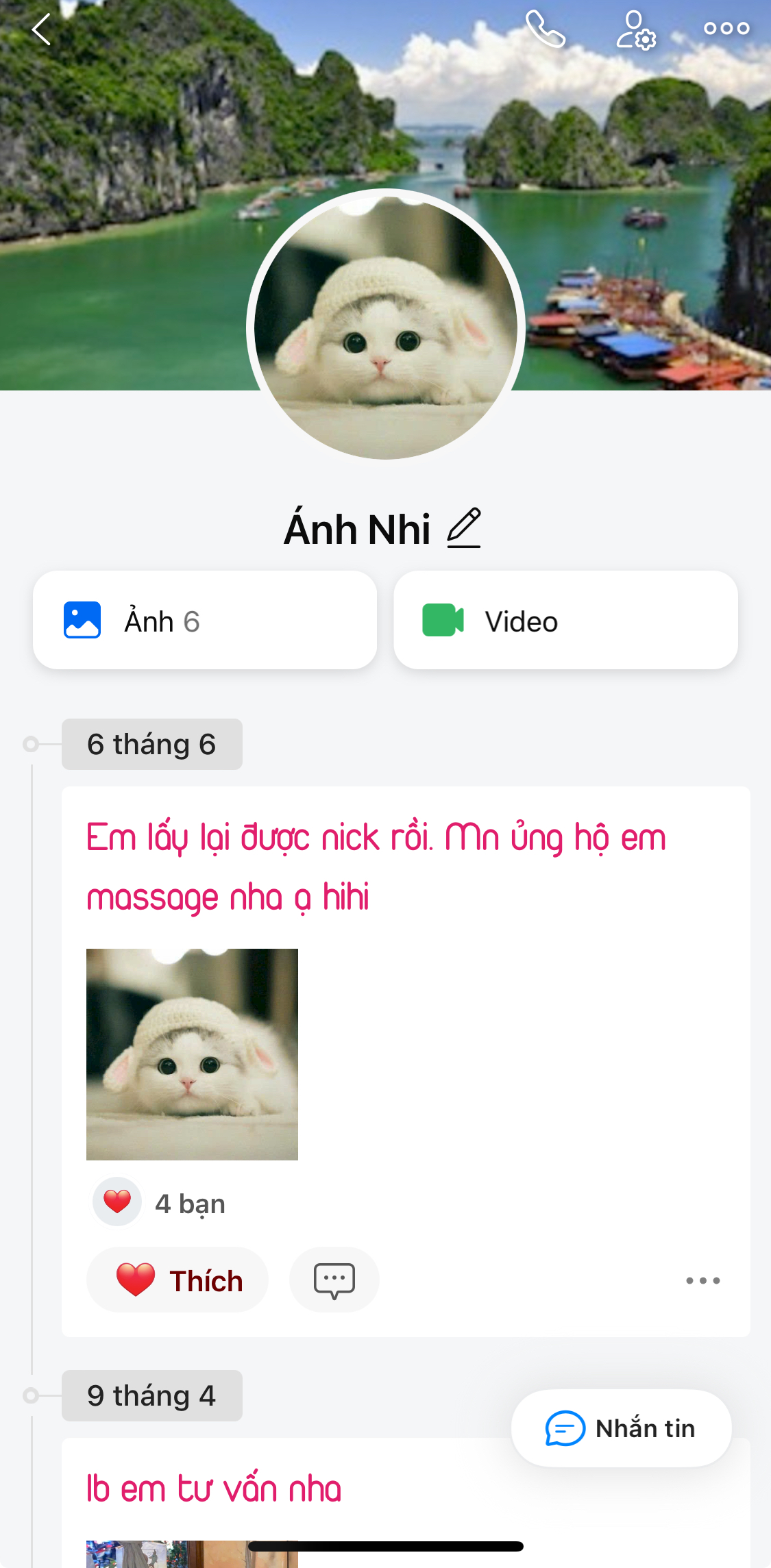Edit the alias name with the pencil icon

pos(464,528)
